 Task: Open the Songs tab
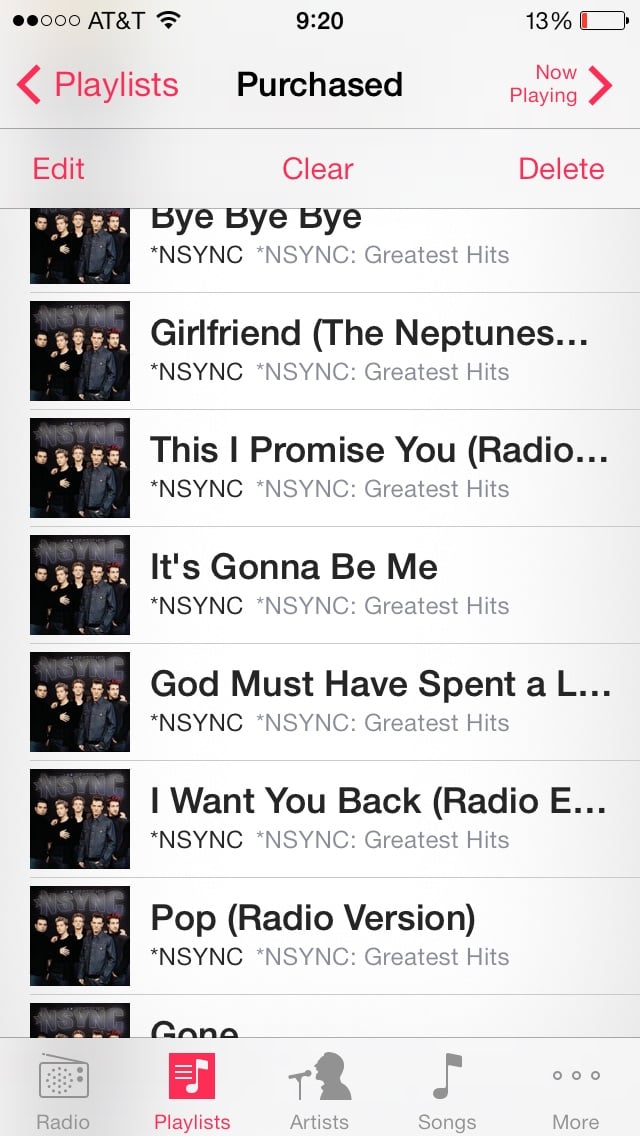447,1090
